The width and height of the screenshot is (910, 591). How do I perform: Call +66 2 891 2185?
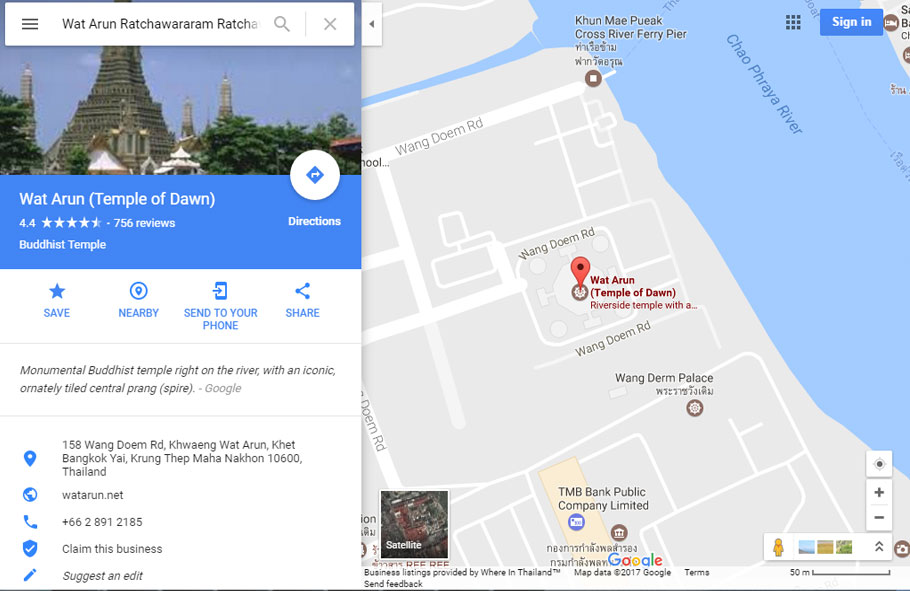pyautogui.click(x=102, y=522)
